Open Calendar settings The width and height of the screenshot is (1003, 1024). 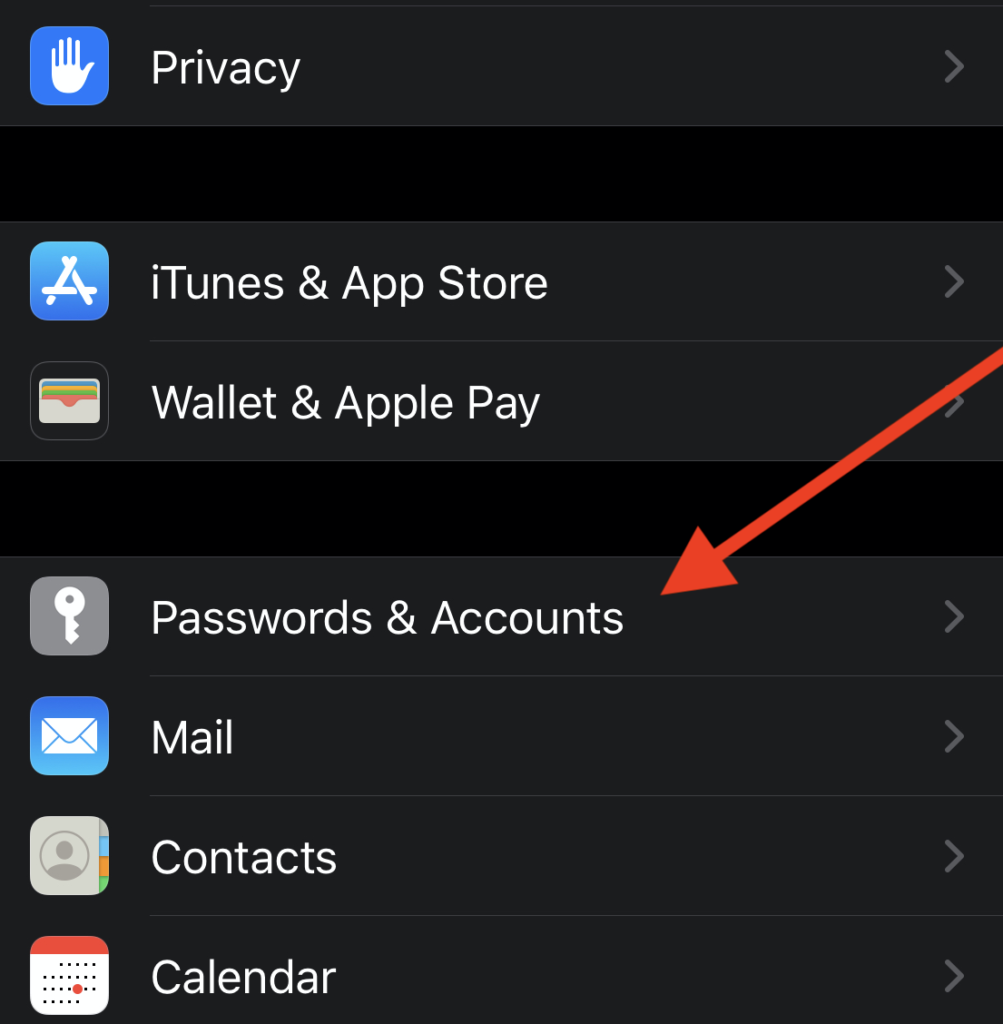pyautogui.click(x=243, y=976)
